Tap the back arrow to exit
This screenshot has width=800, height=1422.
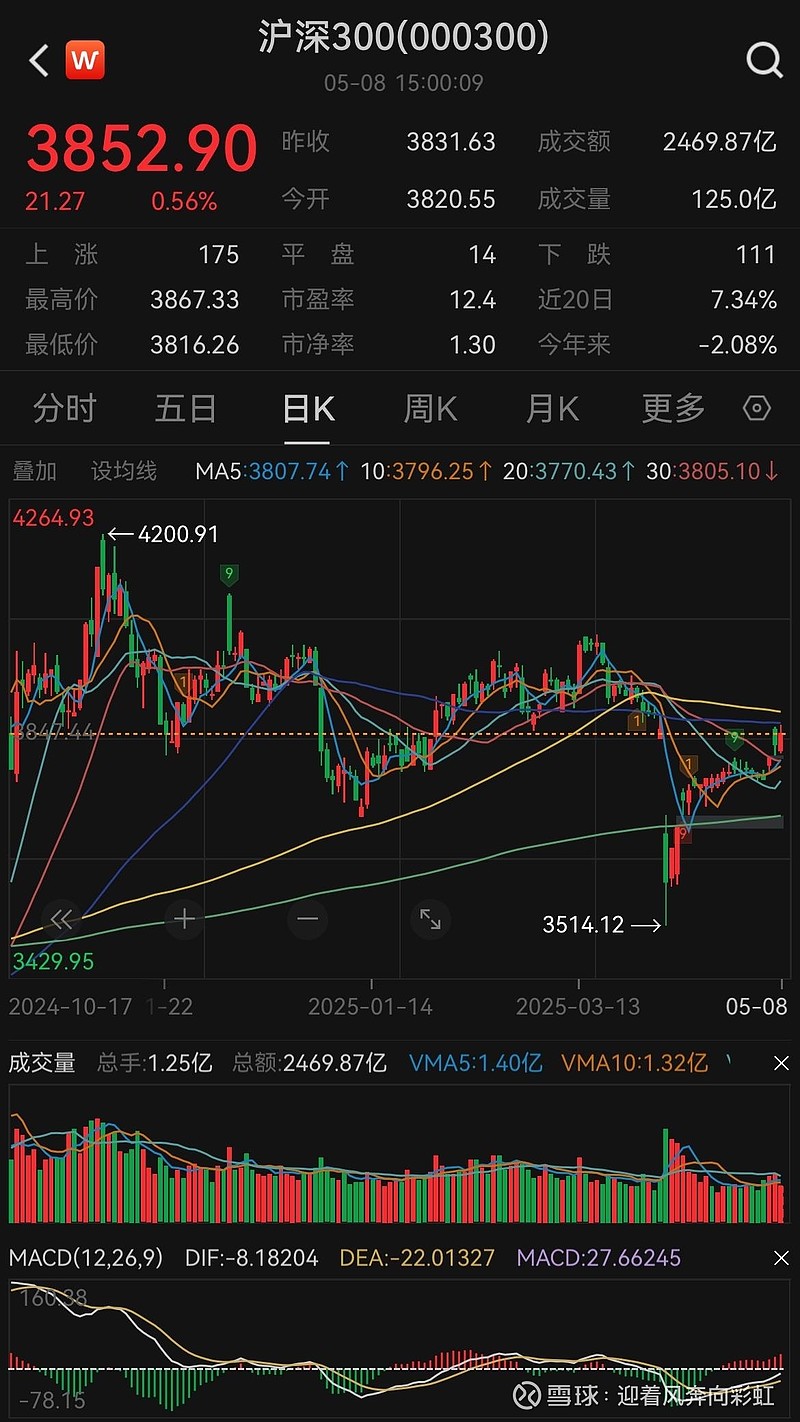pos(38,60)
